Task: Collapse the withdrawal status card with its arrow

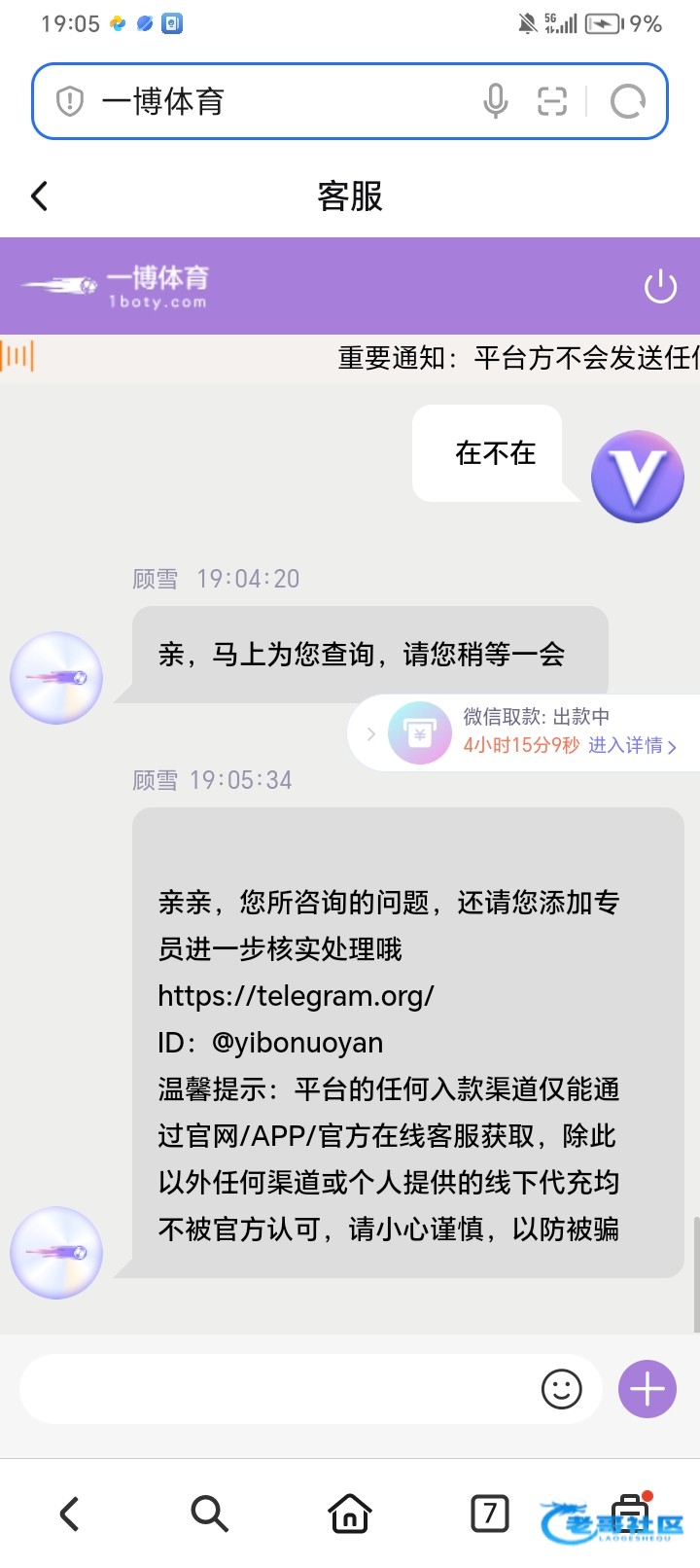Action: [370, 734]
